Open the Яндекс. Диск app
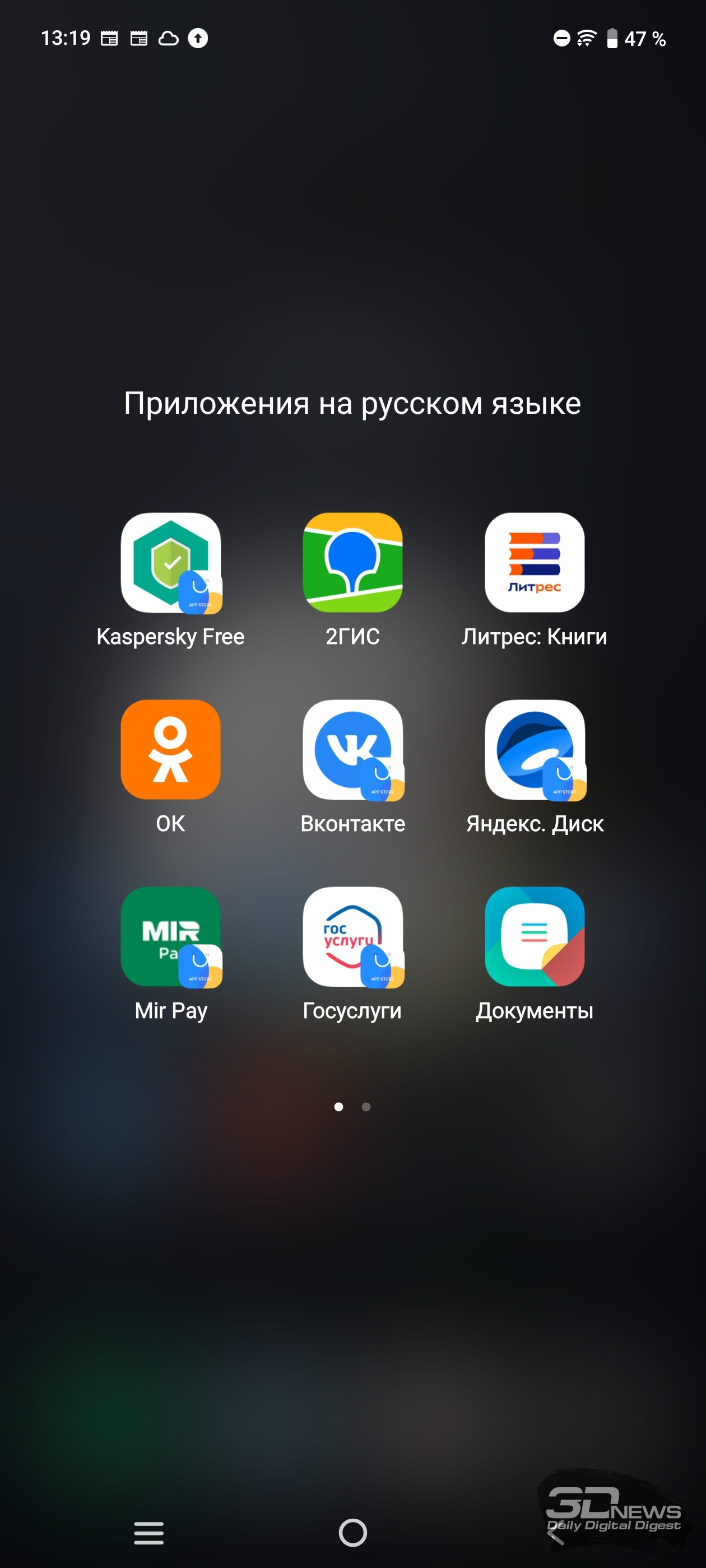Screen dimensions: 706x1568 [535, 749]
